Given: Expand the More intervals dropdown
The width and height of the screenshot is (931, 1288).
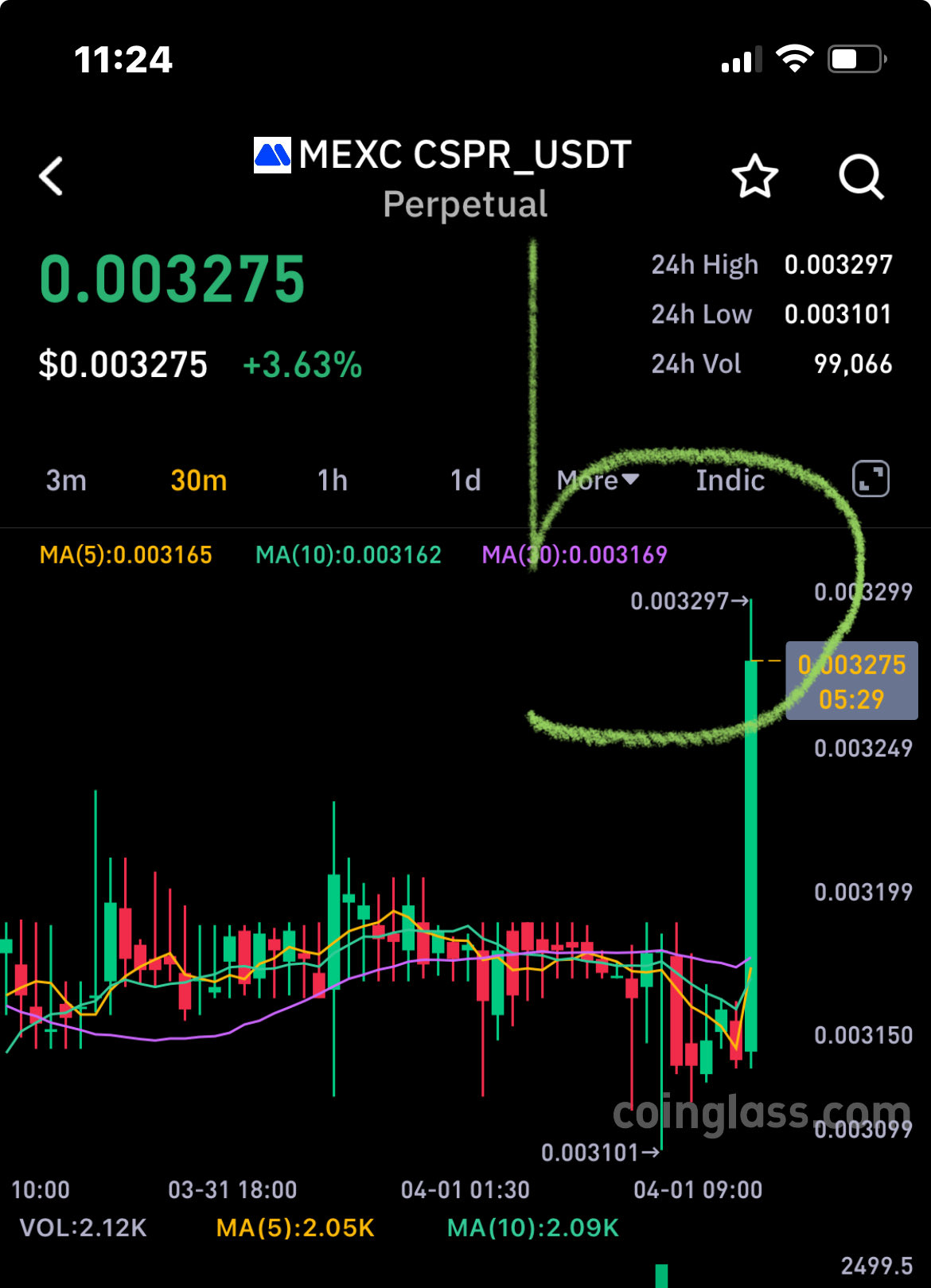Looking at the screenshot, I should [x=597, y=481].
